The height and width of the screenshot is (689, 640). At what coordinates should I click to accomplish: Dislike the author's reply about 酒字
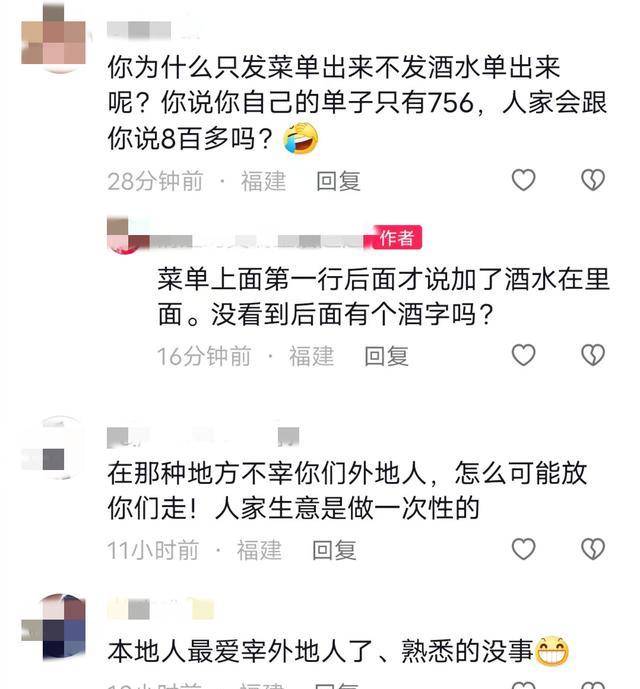click(x=593, y=355)
